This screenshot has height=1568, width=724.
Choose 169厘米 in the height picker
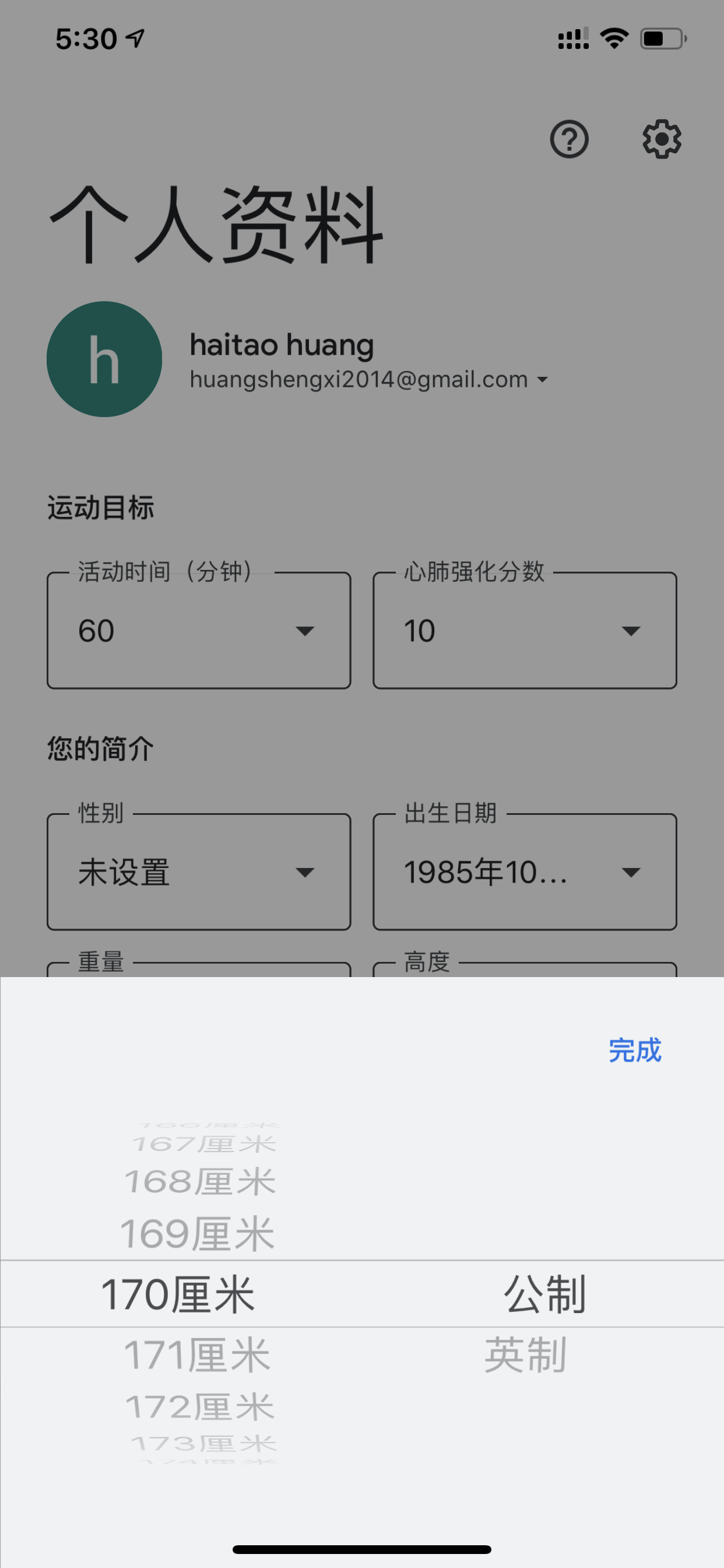pyautogui.click(x=197, y=1234)
